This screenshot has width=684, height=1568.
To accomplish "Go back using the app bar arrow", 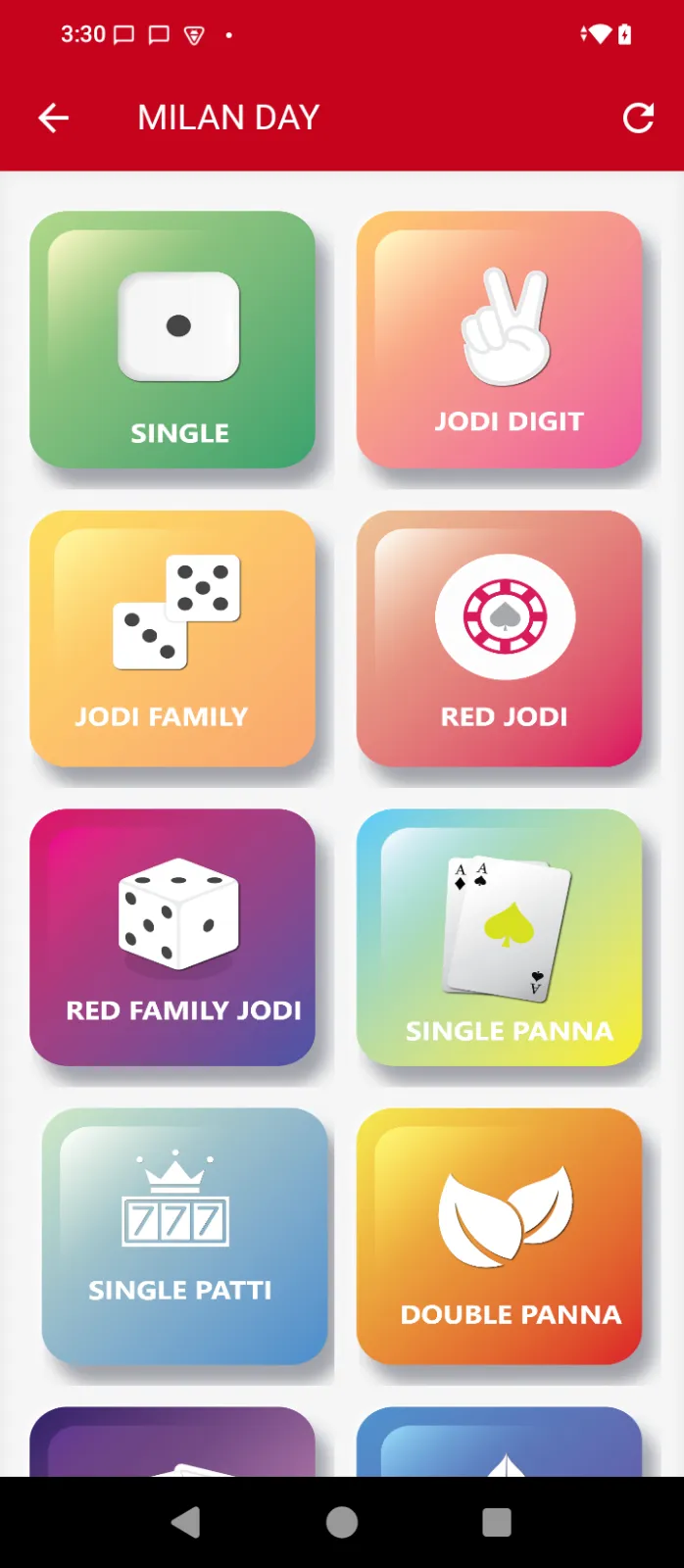I will (x=53, y=119).
